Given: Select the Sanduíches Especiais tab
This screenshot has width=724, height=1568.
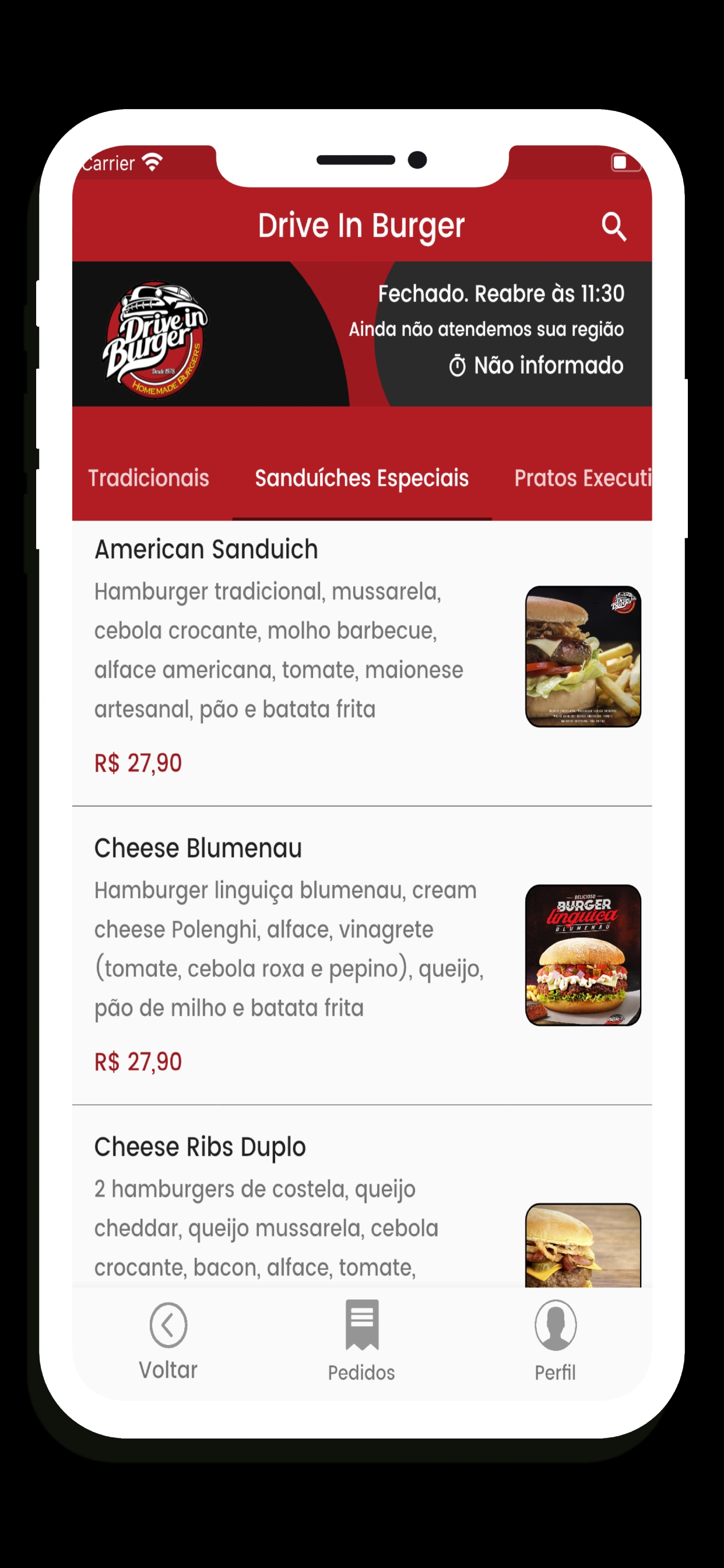Looking at the screenshot, I should (x=362, y=478).
